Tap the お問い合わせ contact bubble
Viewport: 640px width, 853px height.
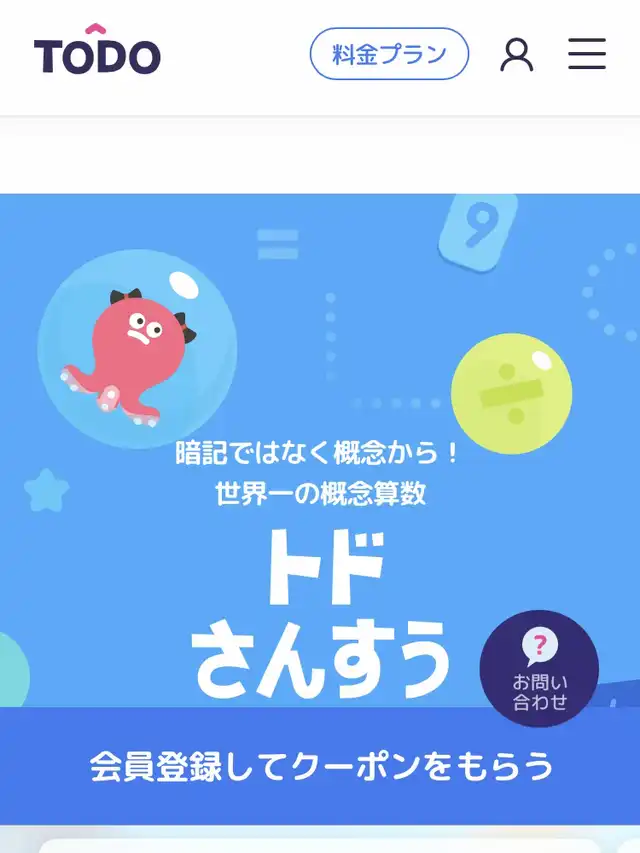[539, 669]
